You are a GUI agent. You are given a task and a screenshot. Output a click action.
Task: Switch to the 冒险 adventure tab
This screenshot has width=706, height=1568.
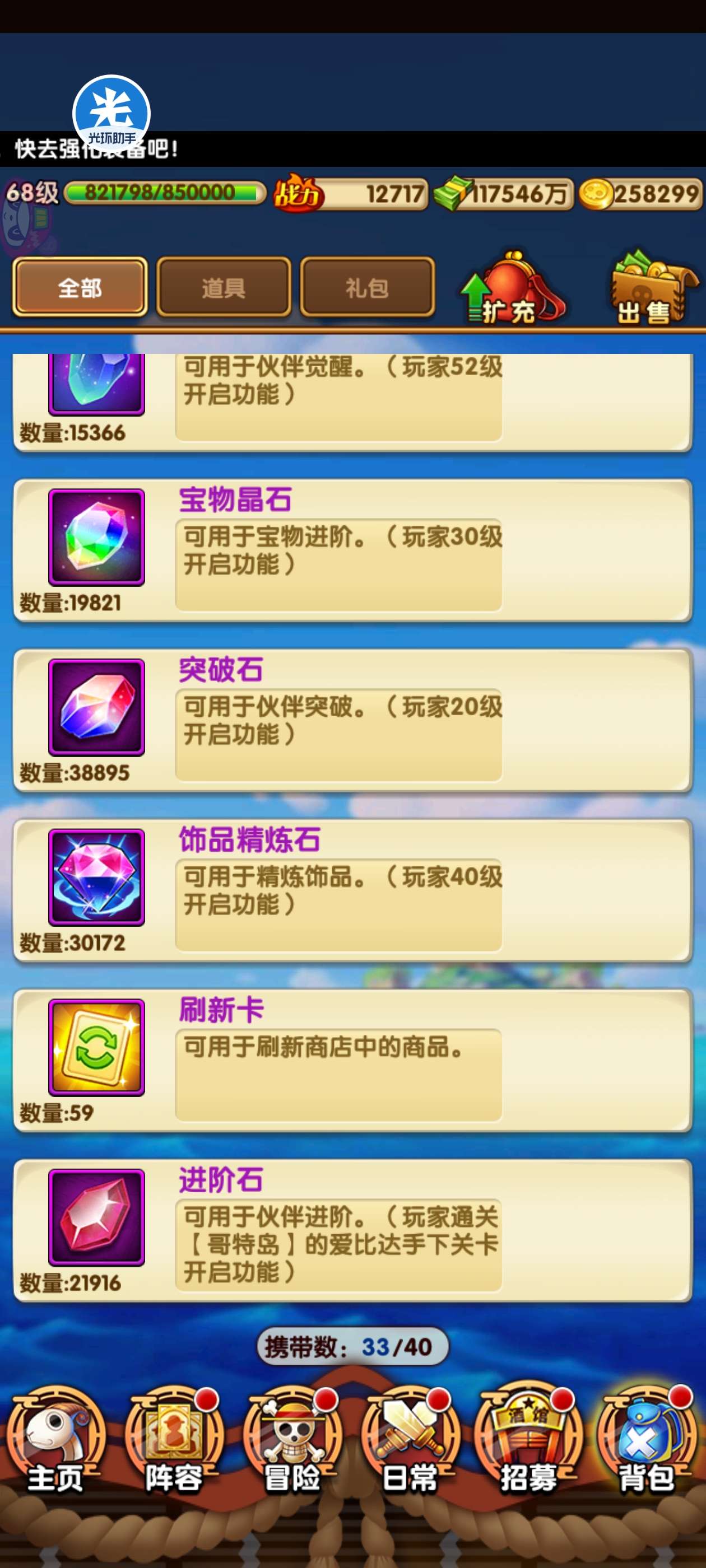tap(292, 1441)
